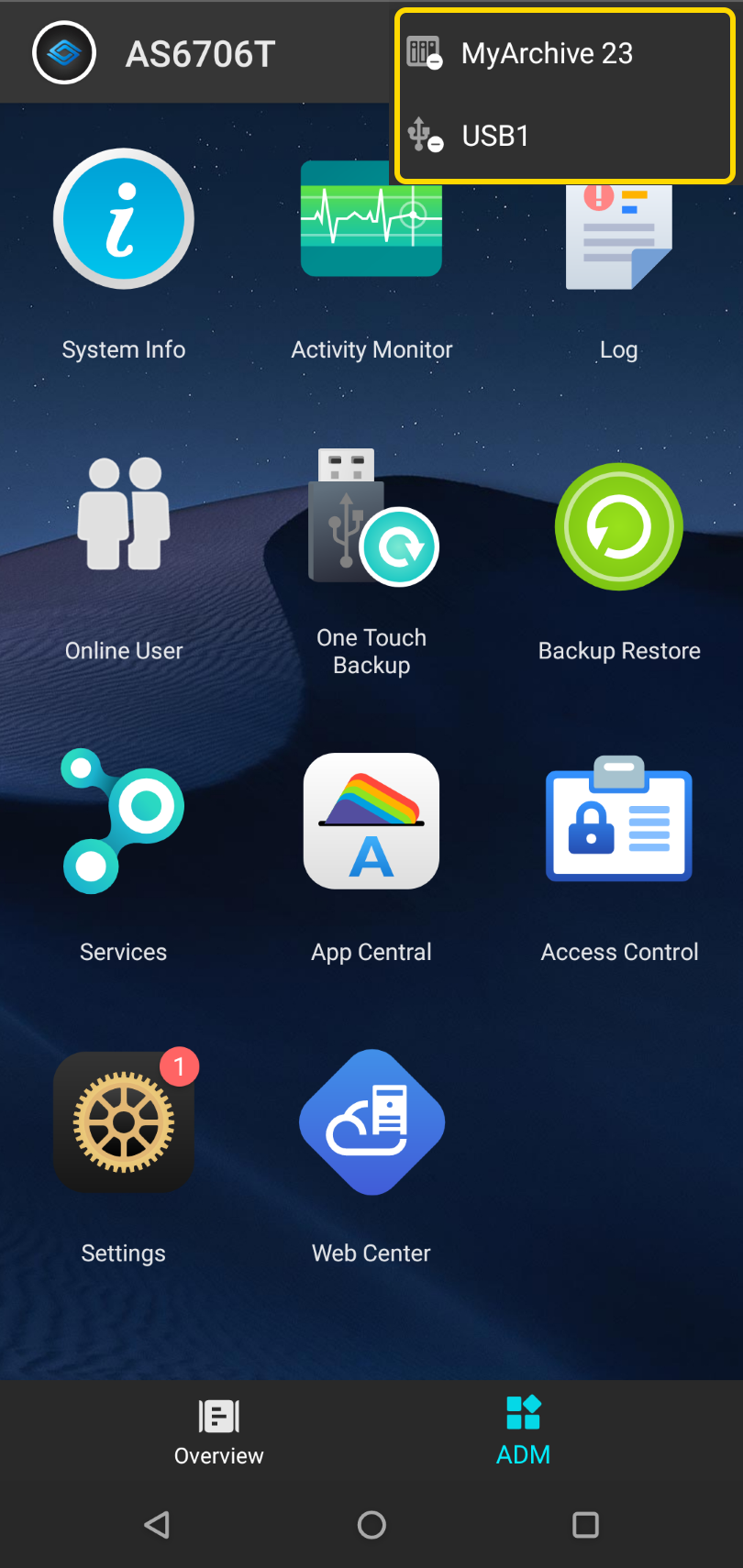Open Services
The image size is (743, 1568).
124,823
